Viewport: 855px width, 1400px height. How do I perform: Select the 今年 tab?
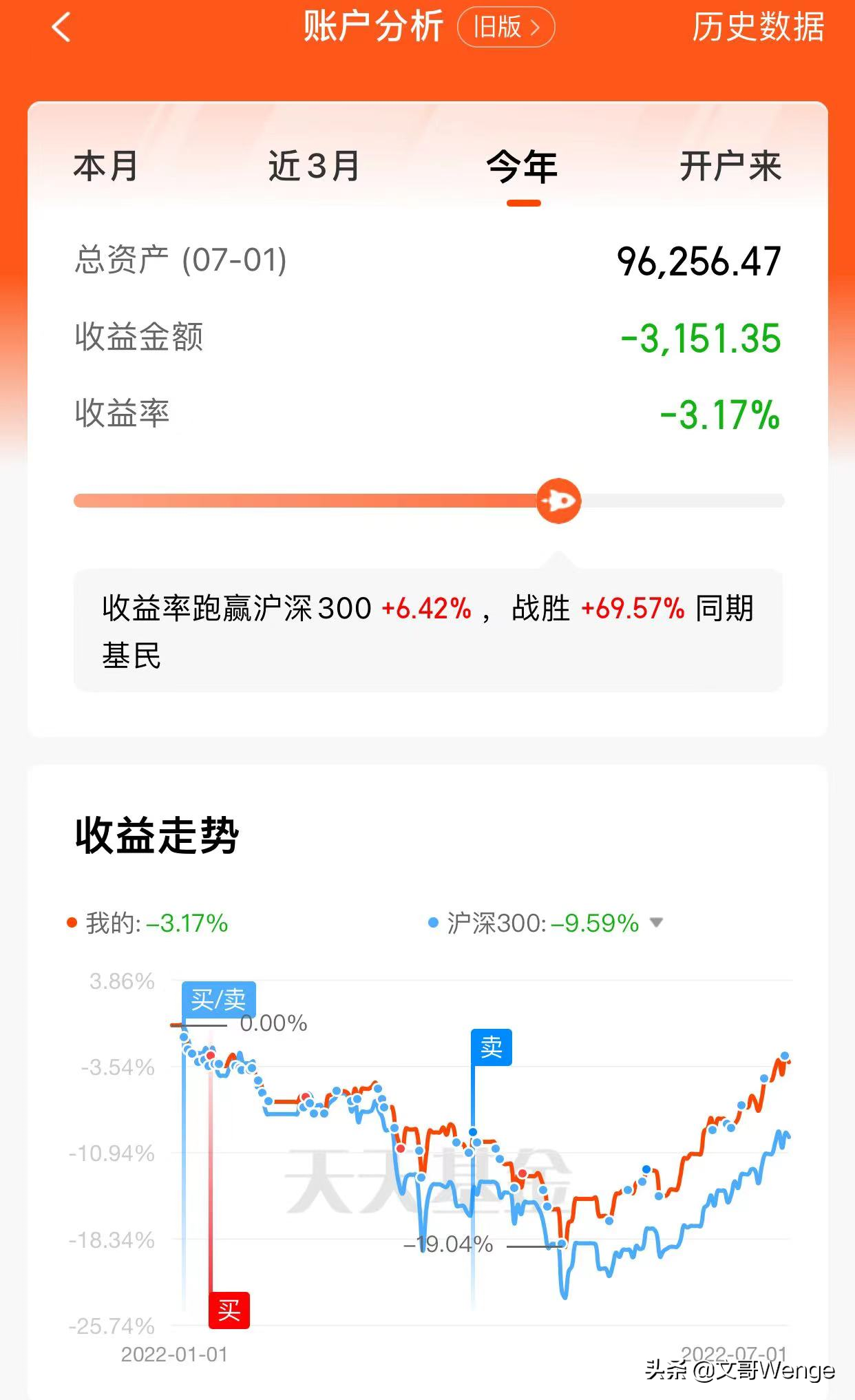point(522,167)
